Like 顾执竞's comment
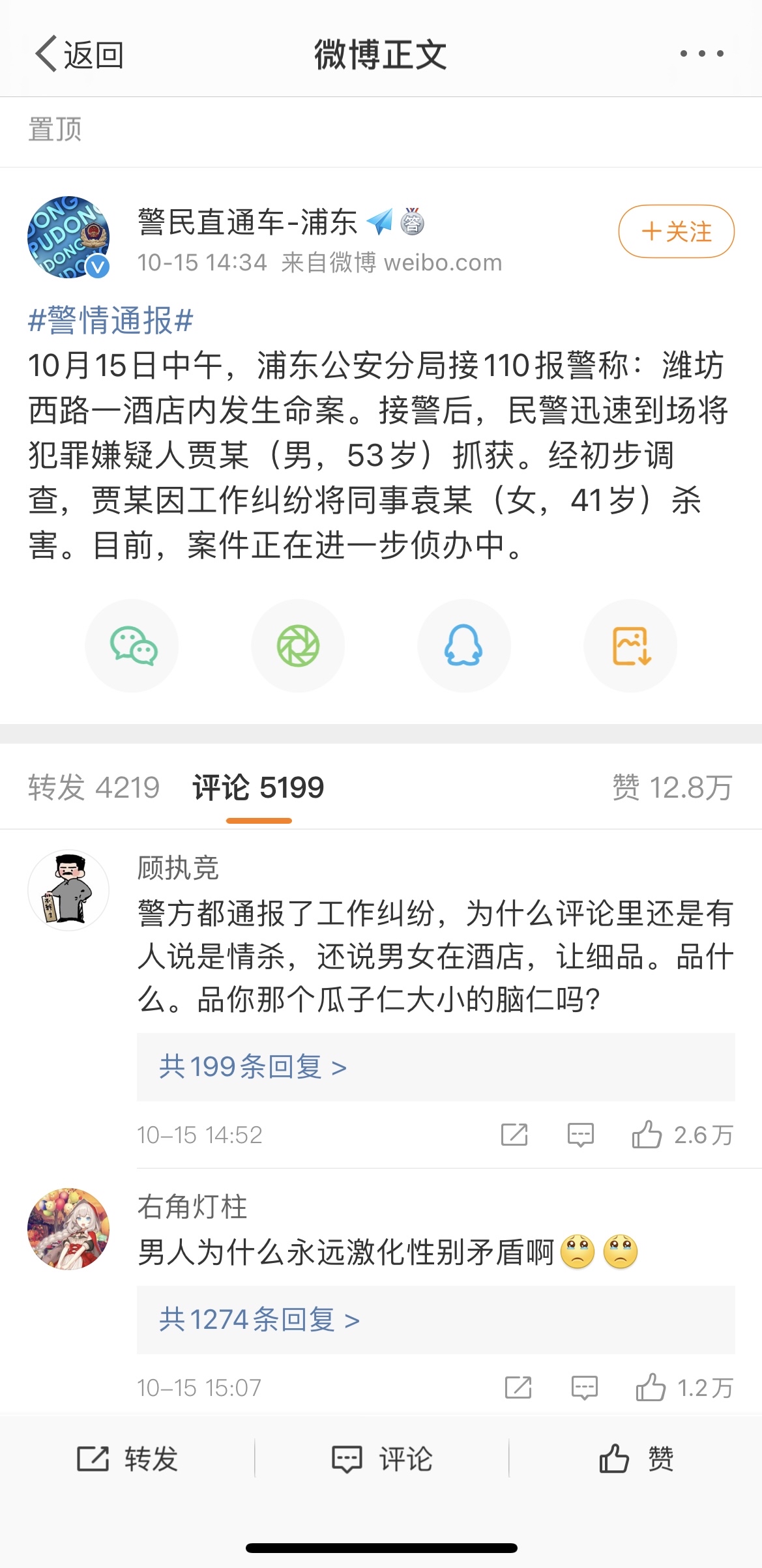 click(x=647, y=1135)
